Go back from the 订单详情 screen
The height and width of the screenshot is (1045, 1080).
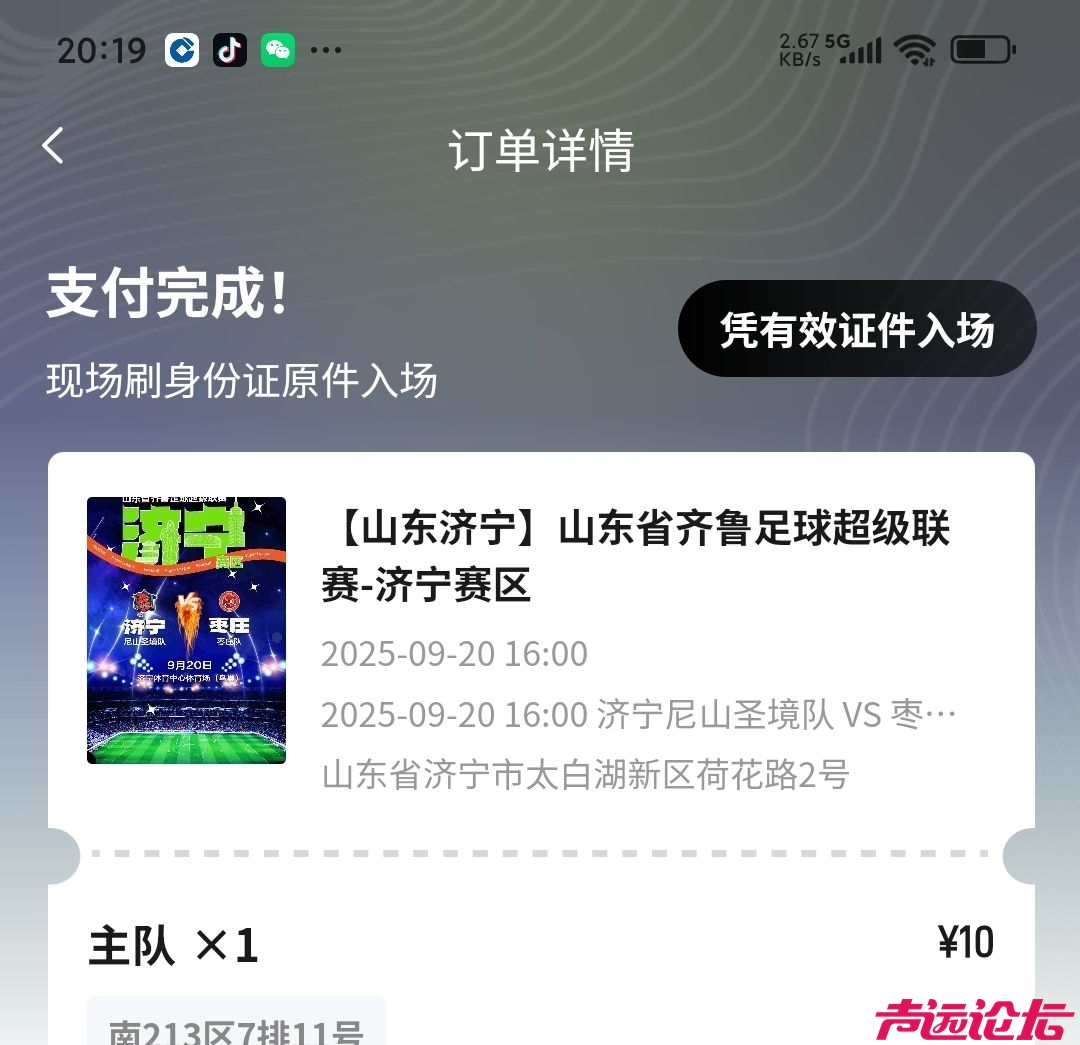(x=53, y=147)
